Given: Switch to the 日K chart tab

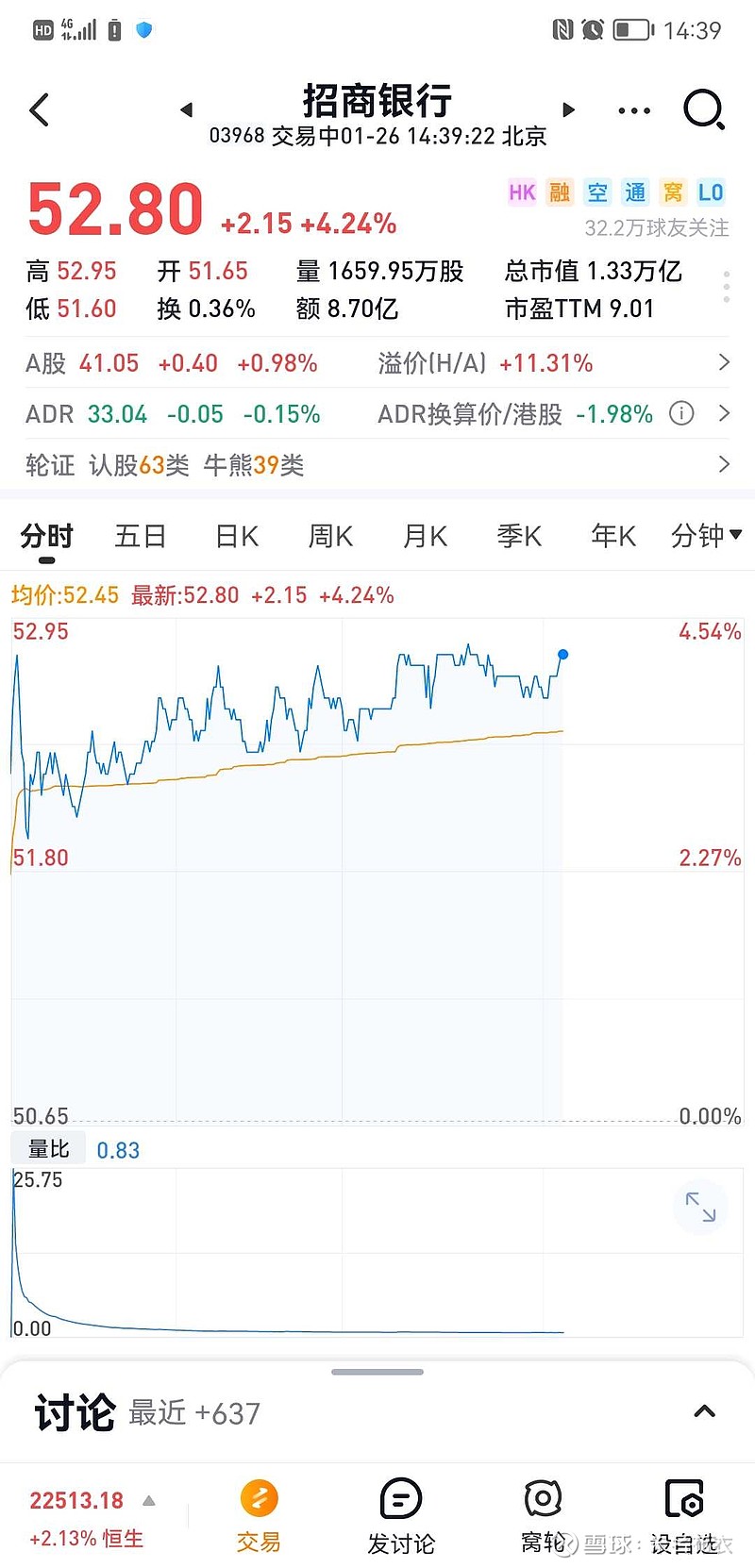Looking at the screenshot, I should pyautogui.click(x=237, y=536).
